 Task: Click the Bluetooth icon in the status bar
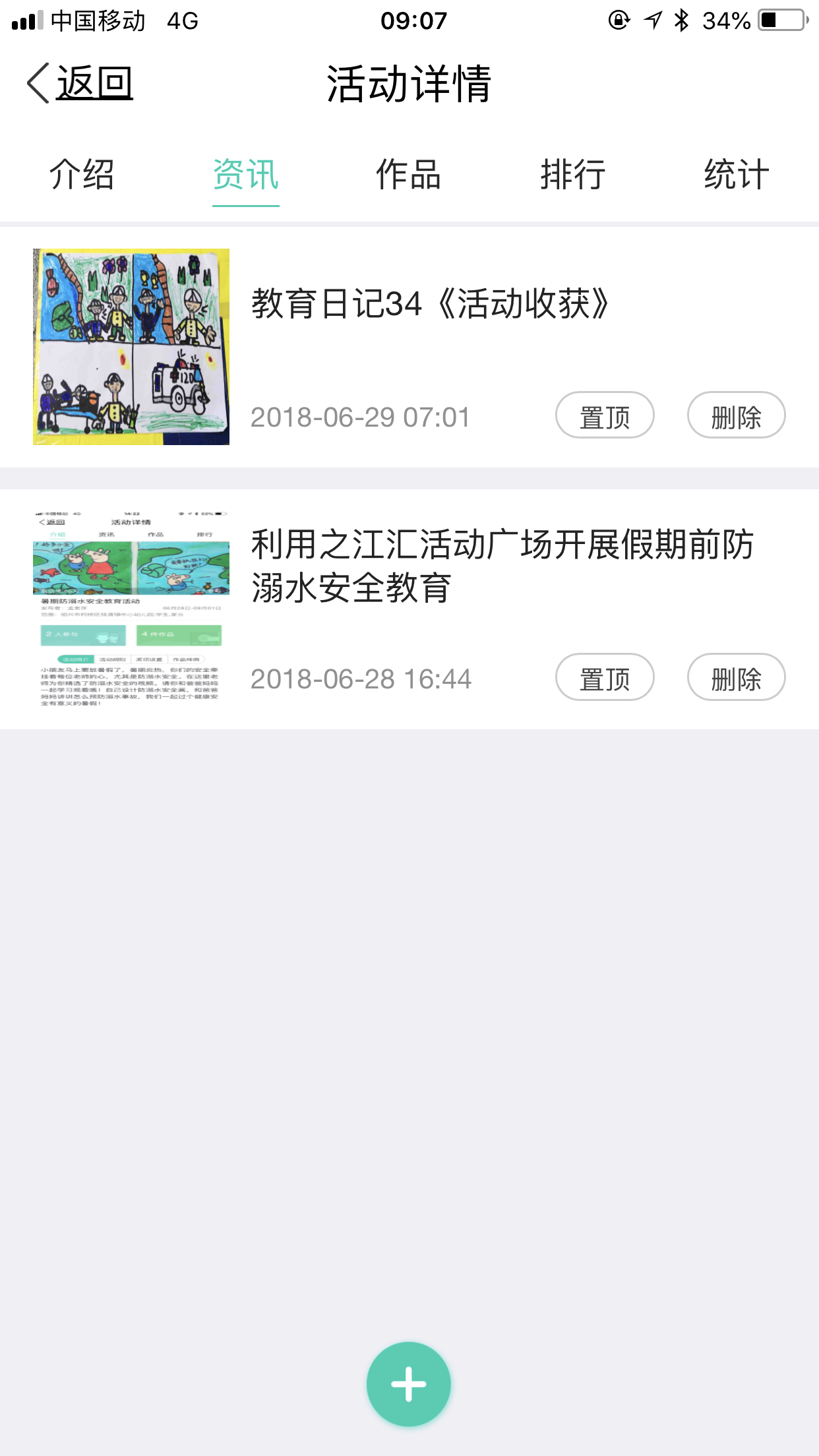681,20
